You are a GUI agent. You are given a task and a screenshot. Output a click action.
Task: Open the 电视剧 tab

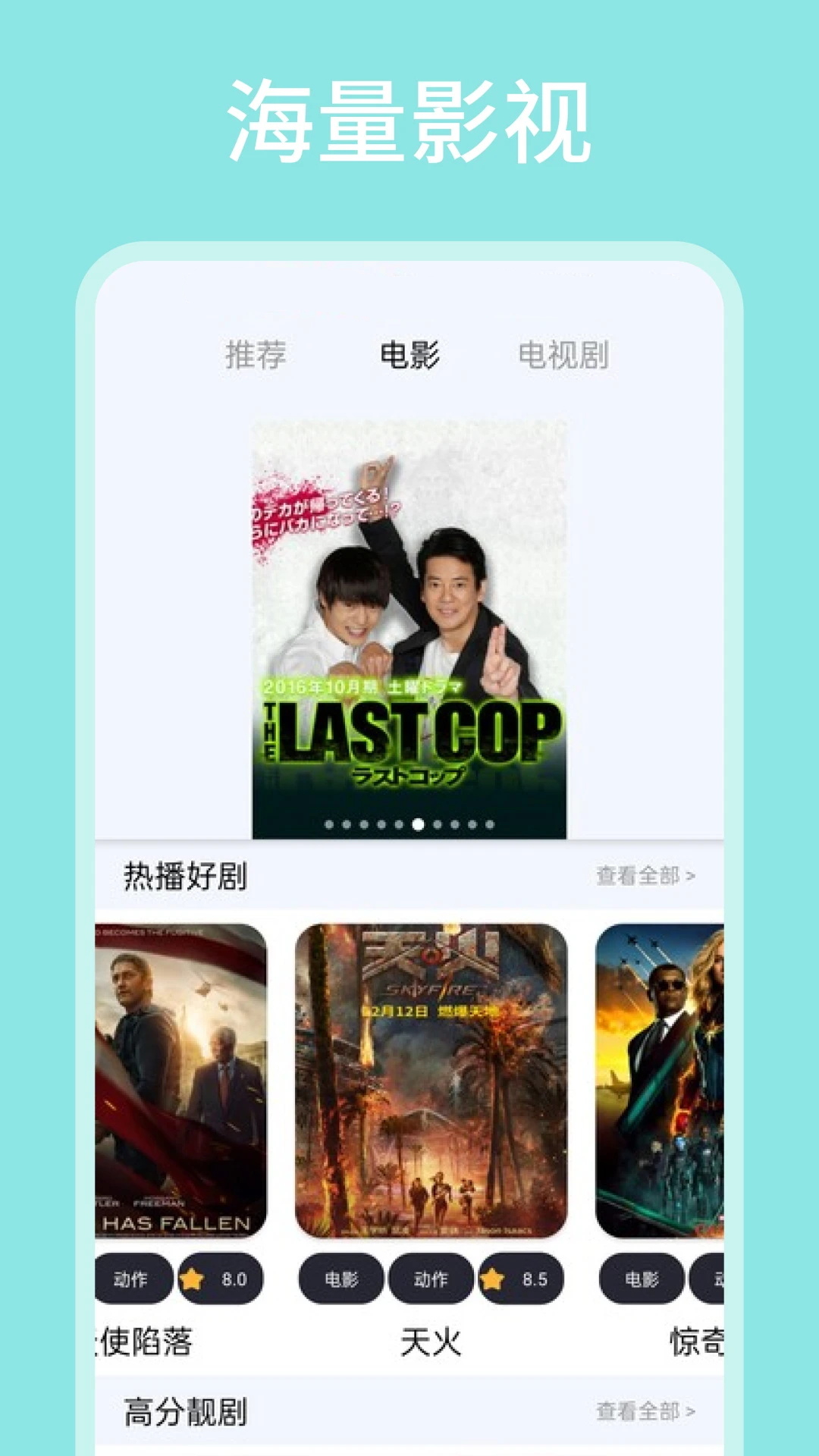point(566,353)
